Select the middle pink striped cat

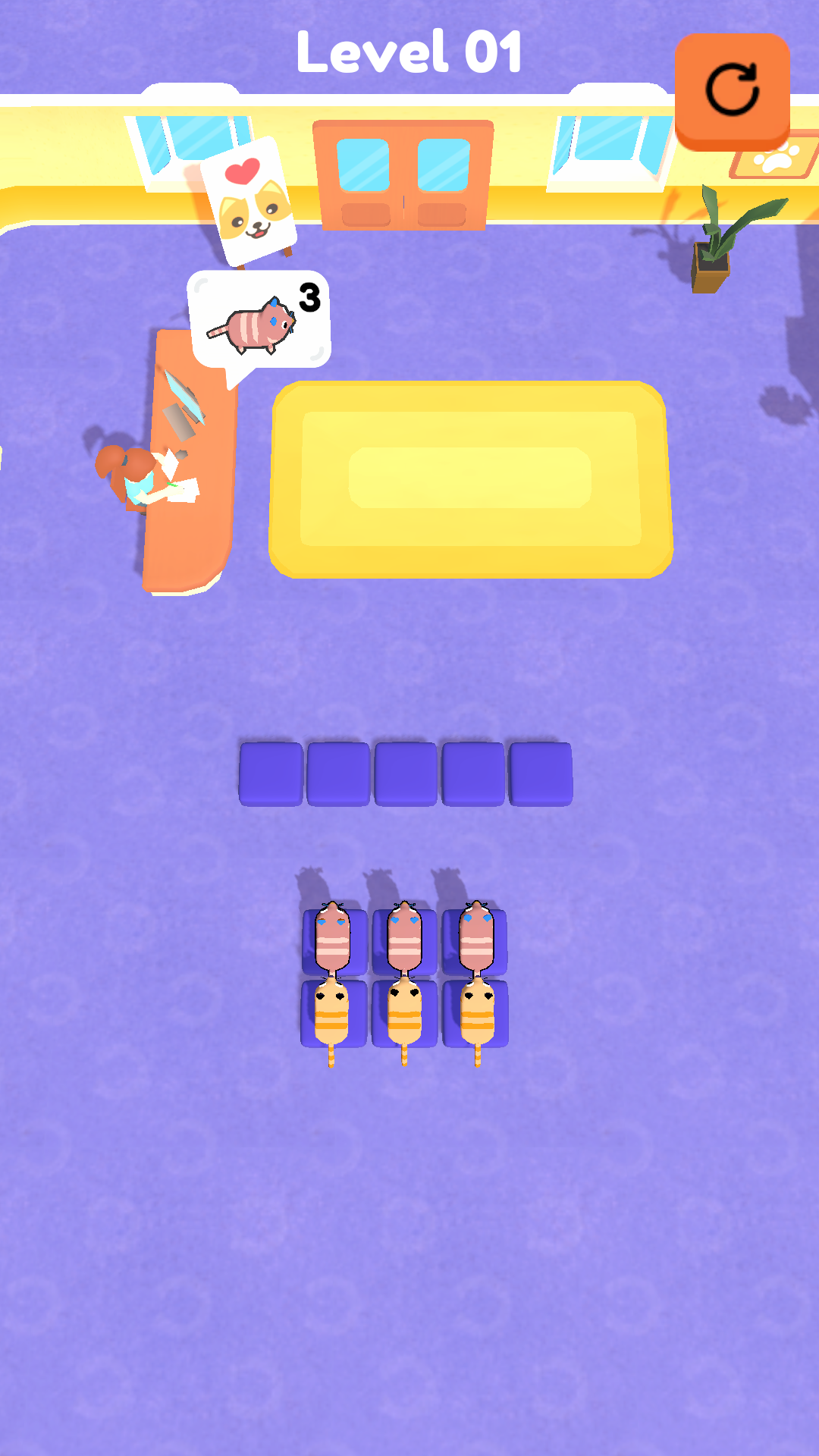coord(404,939)
